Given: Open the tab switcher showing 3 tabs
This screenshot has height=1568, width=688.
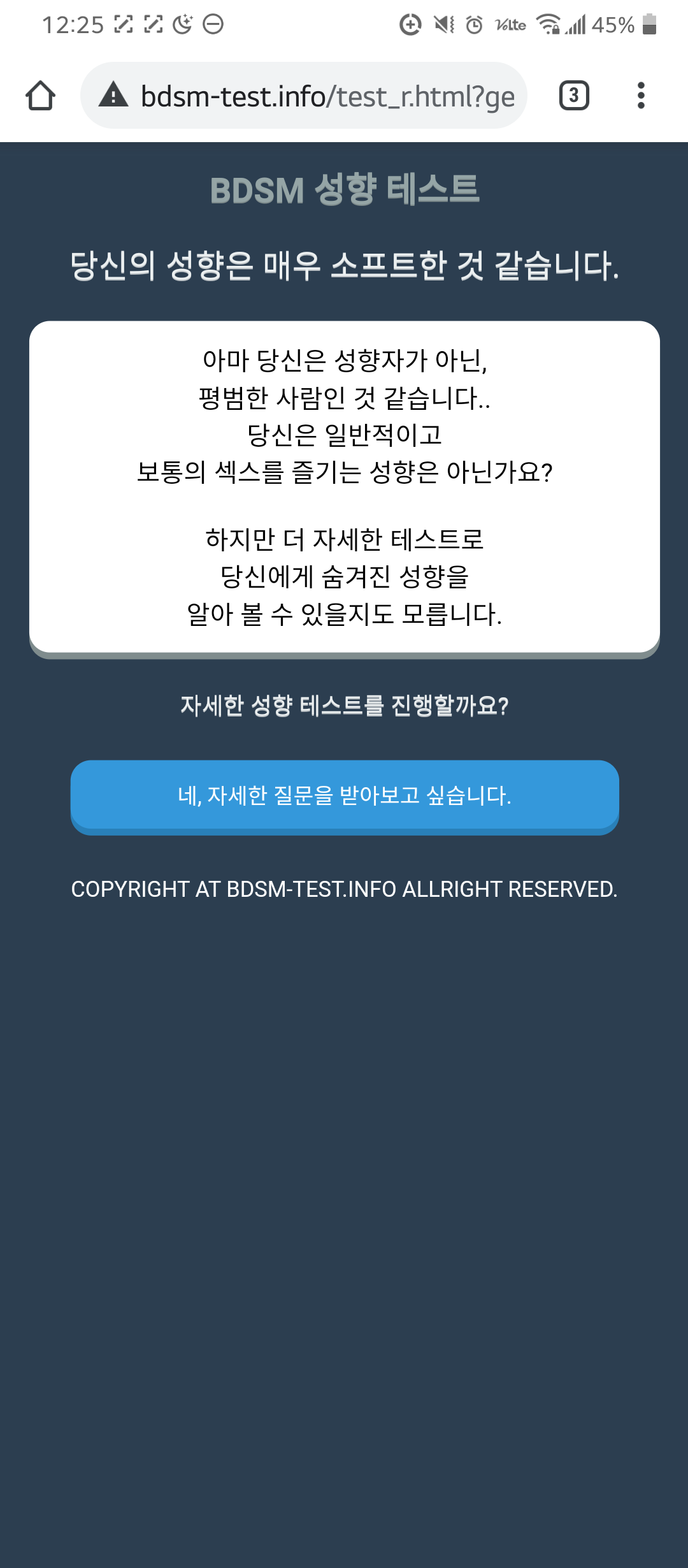Looking at the screenshot, I should [x=573, y=96].
